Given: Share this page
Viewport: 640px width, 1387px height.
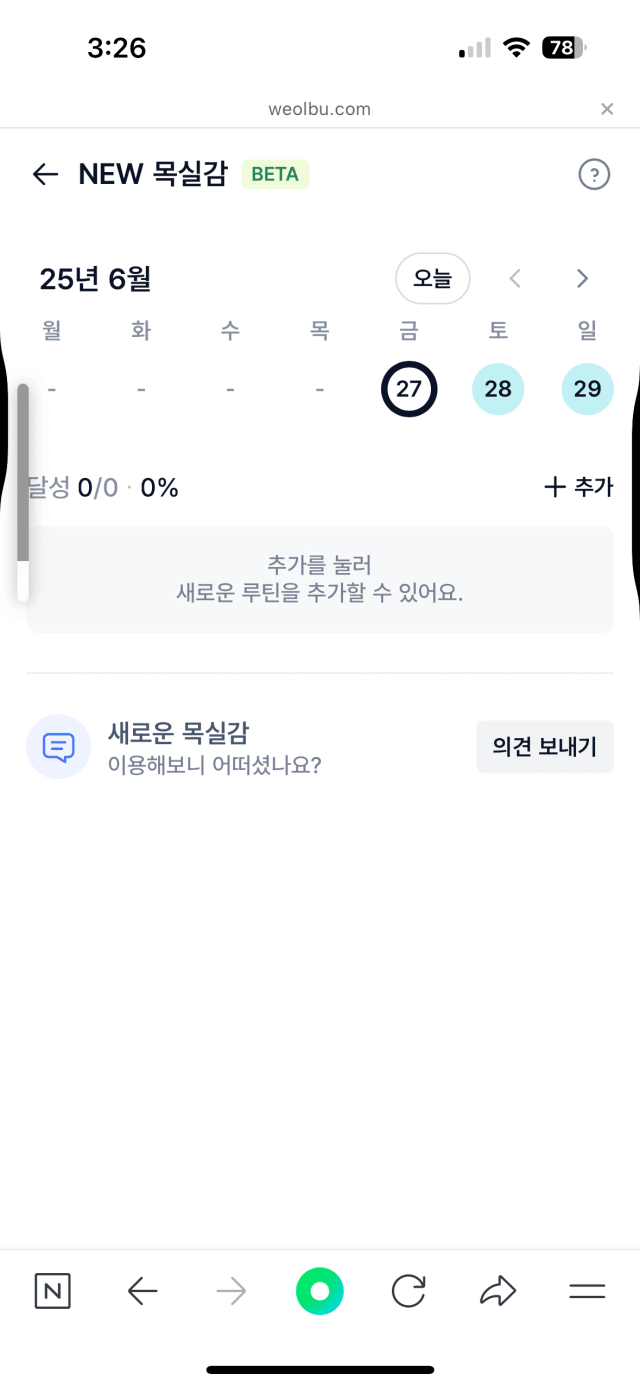Looking at the screenshot, I should click(497, 1292).
